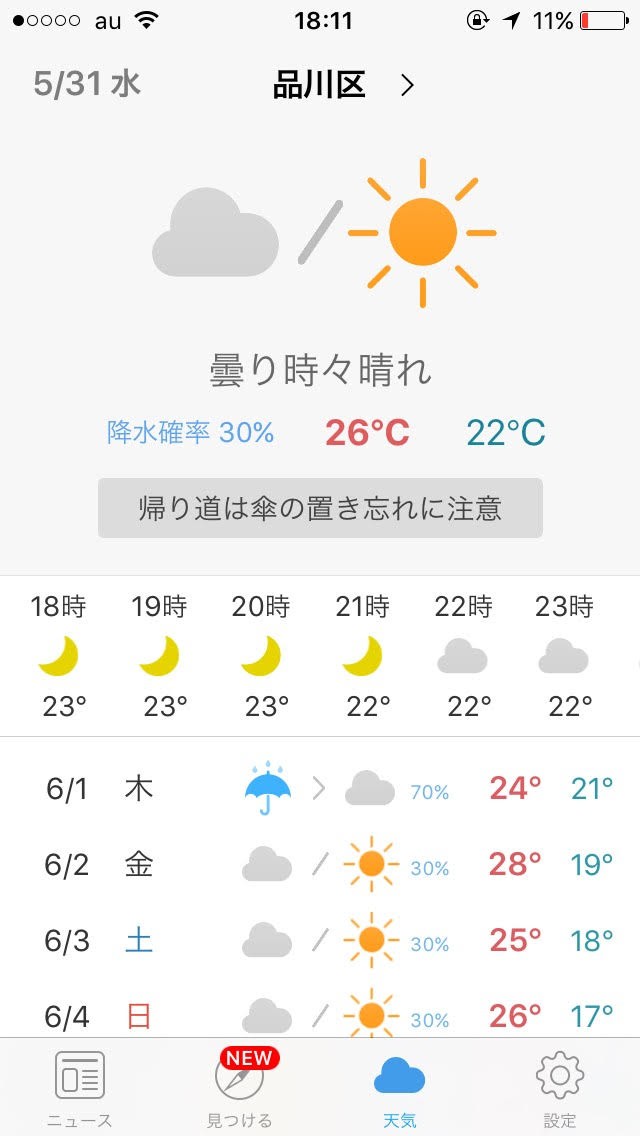Viewport: 640px width, 1136px height.
Task: Go to the 設定 tab
Action: click(x=560, y=1088)
